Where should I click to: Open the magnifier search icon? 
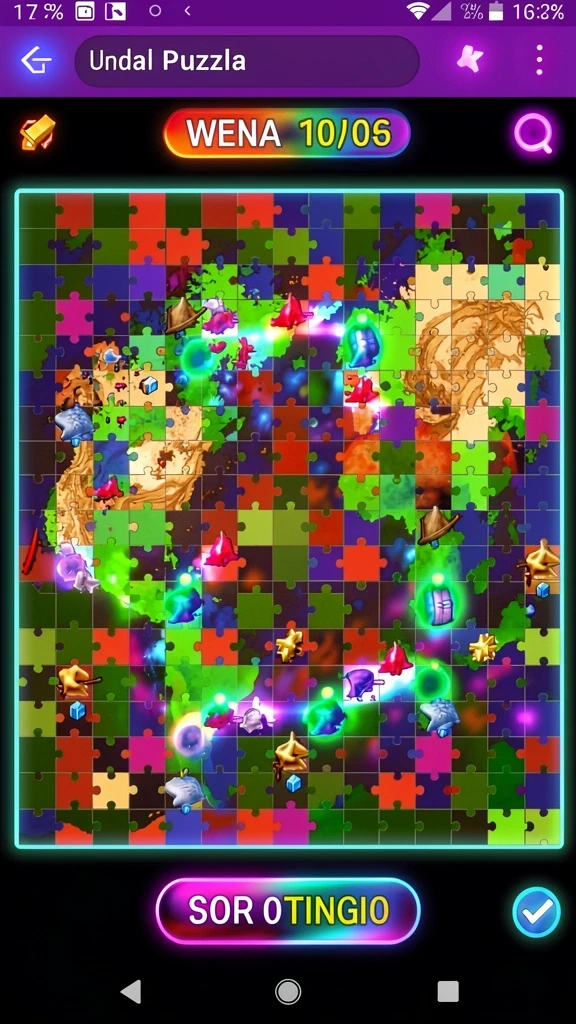pyautogui.click(x=534, y=135)
